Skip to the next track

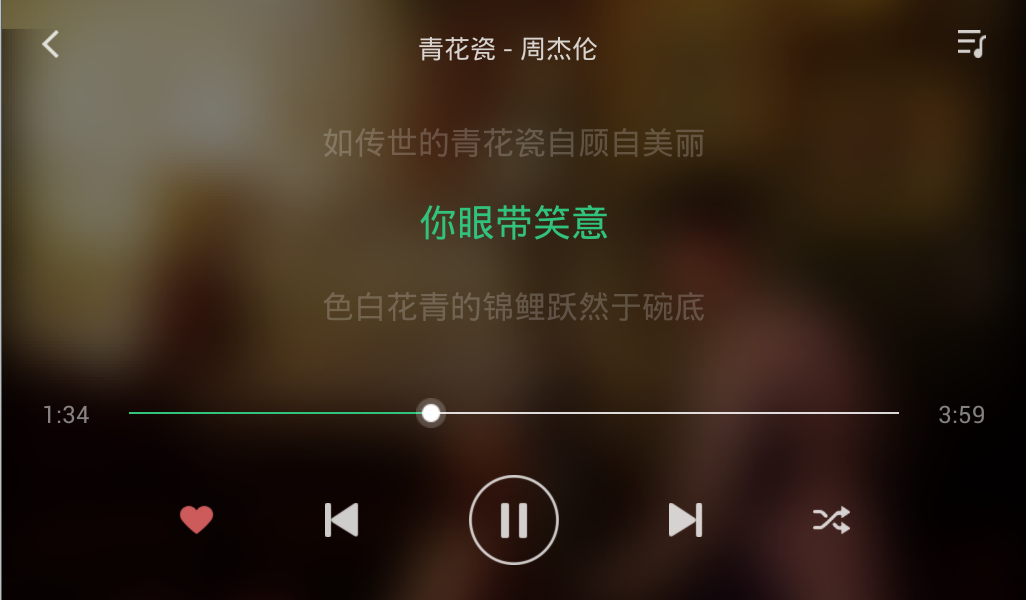(x=685, y=520)
